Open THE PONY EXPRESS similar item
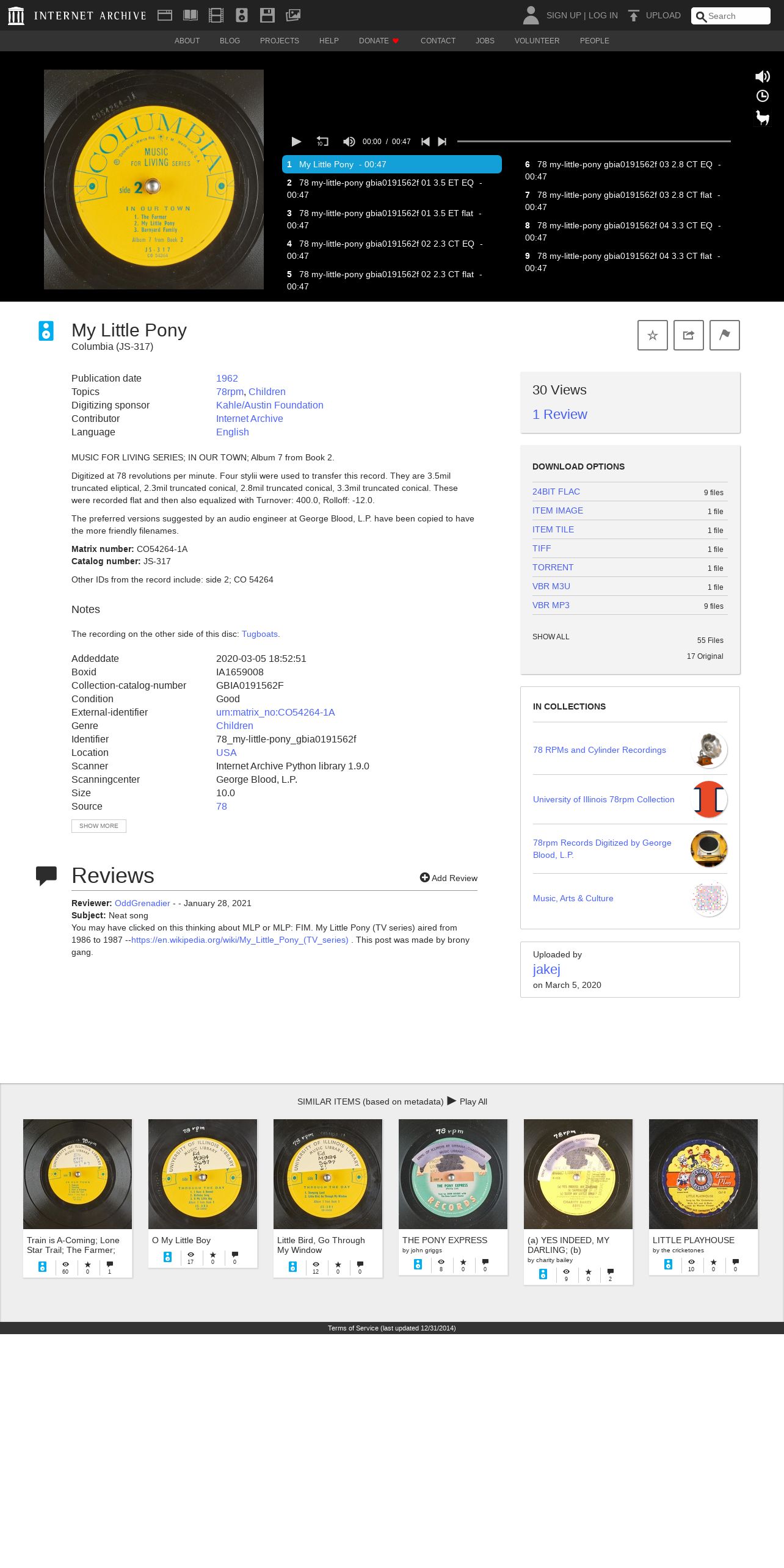 pos(445,1240)
